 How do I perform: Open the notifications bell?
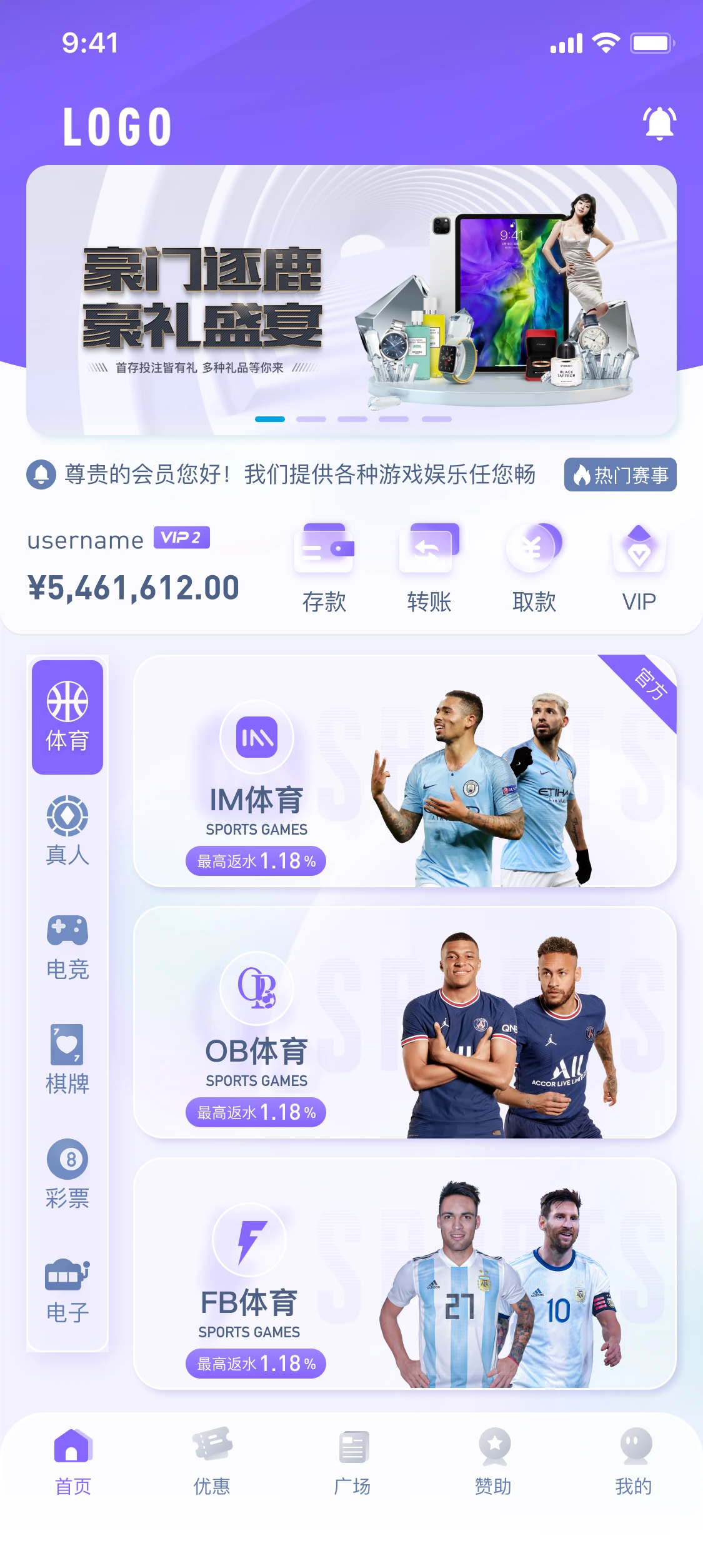659,123
